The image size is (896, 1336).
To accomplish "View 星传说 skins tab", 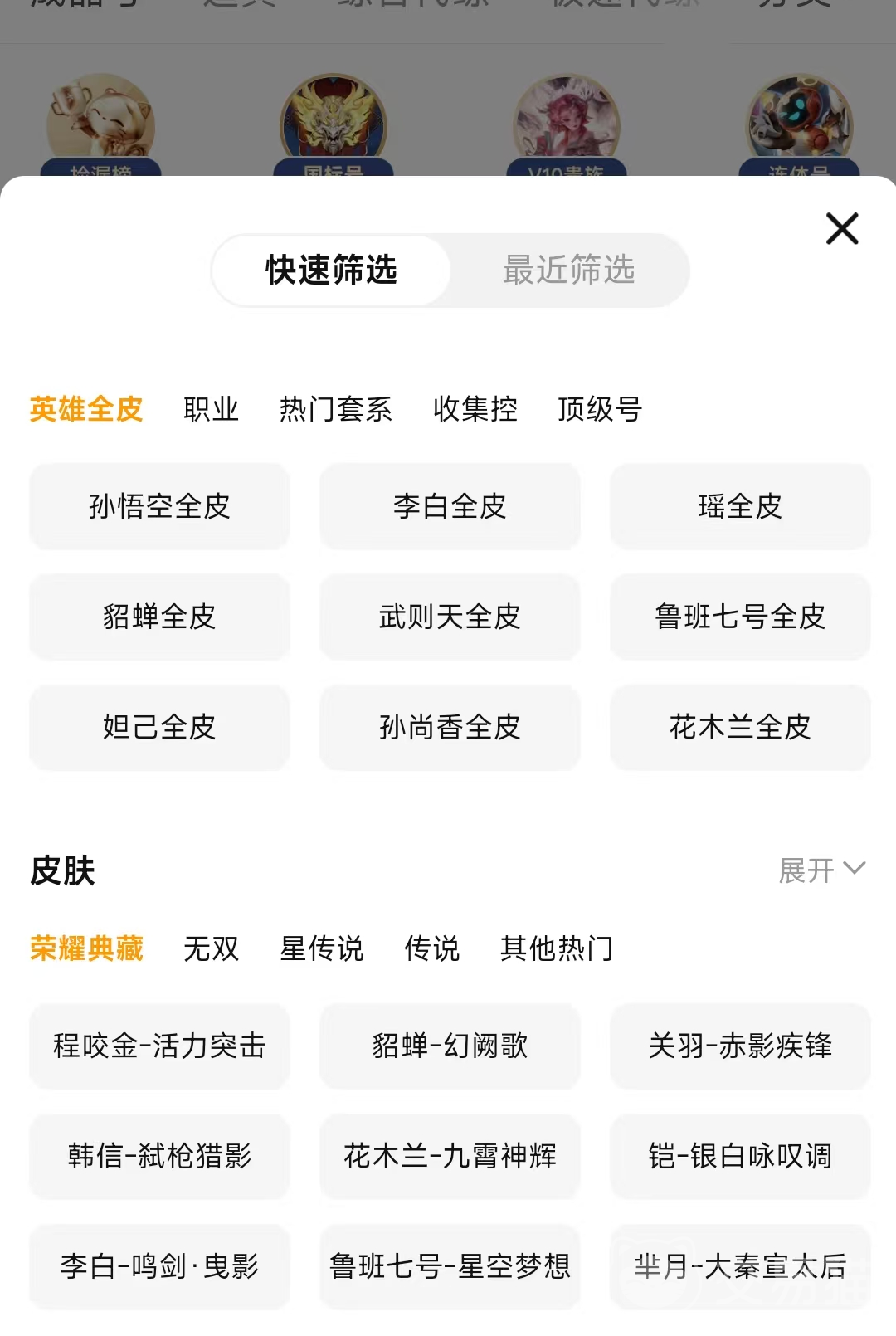I will pyautogui.click(x=322, y=948).
